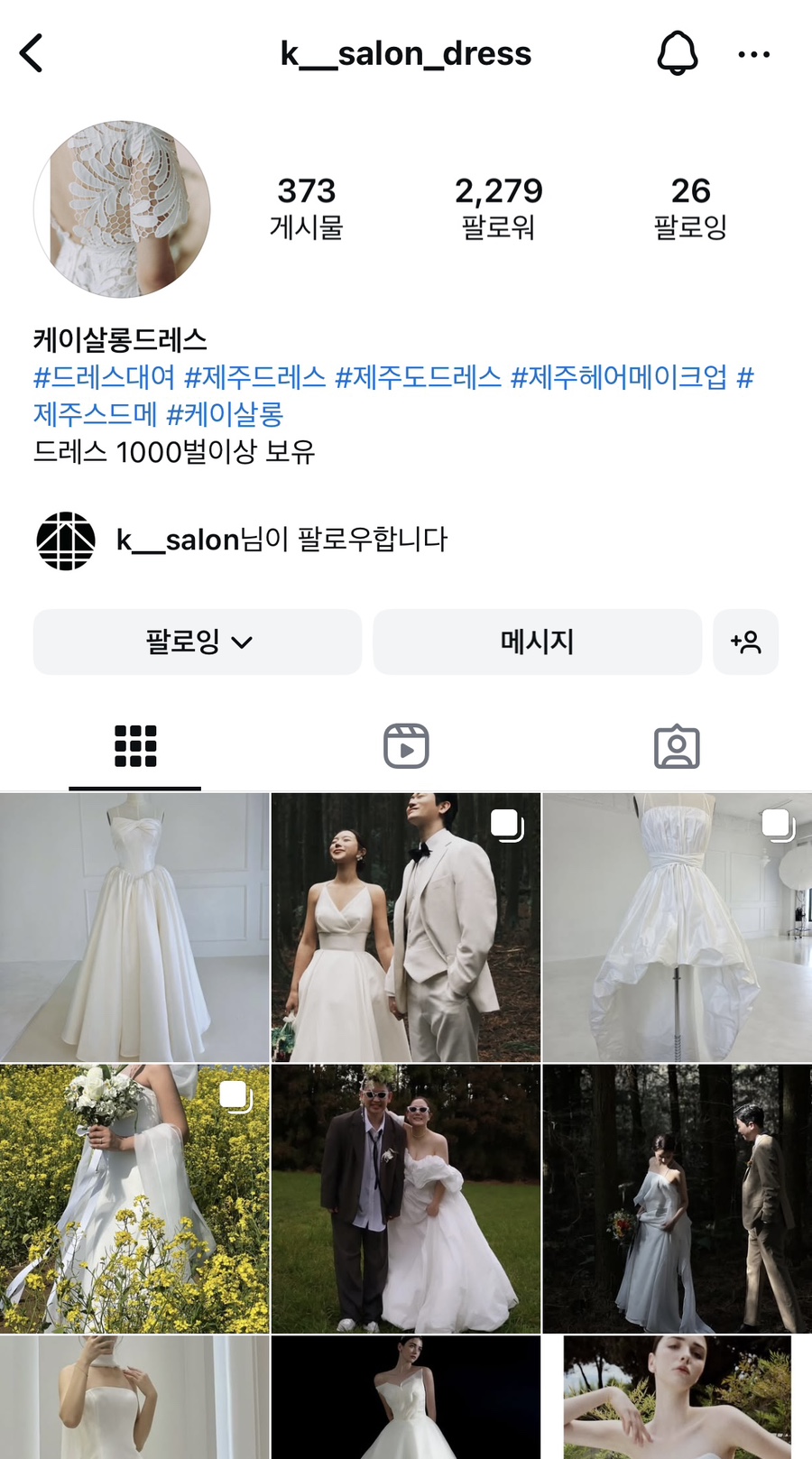This screenshot has width=812, height=1459.
Task: Open the #케이살롱 hashtag link
Action: 226,414
